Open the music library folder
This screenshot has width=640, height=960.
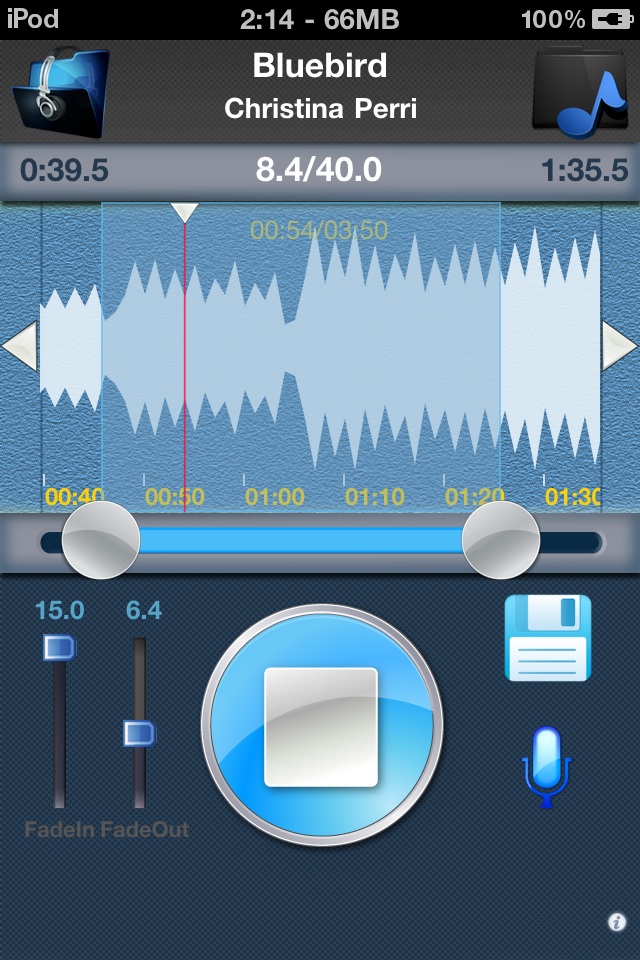point(578,91)
